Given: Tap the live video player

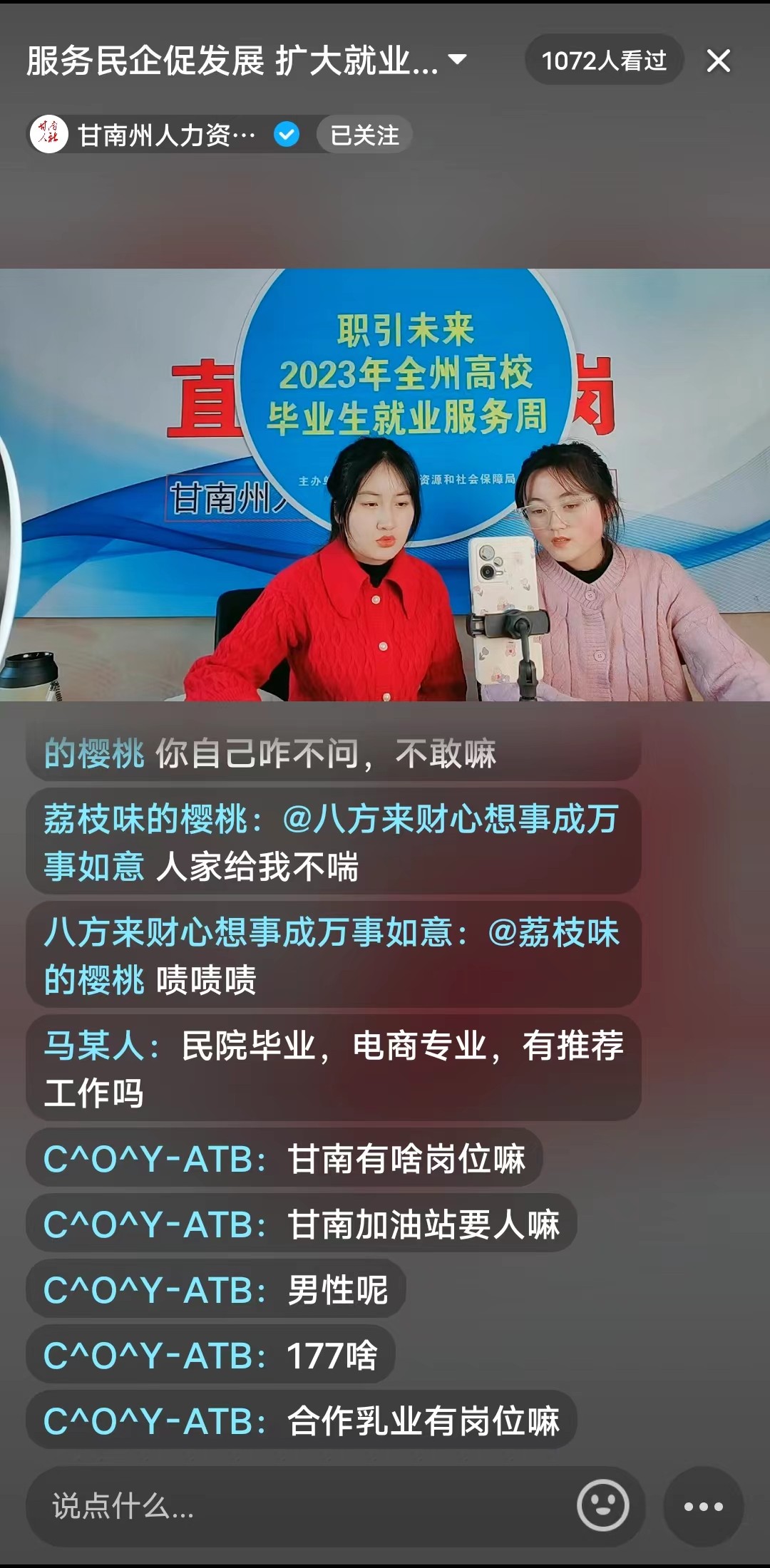Looking at the screenshot, I should click(385, 485).
